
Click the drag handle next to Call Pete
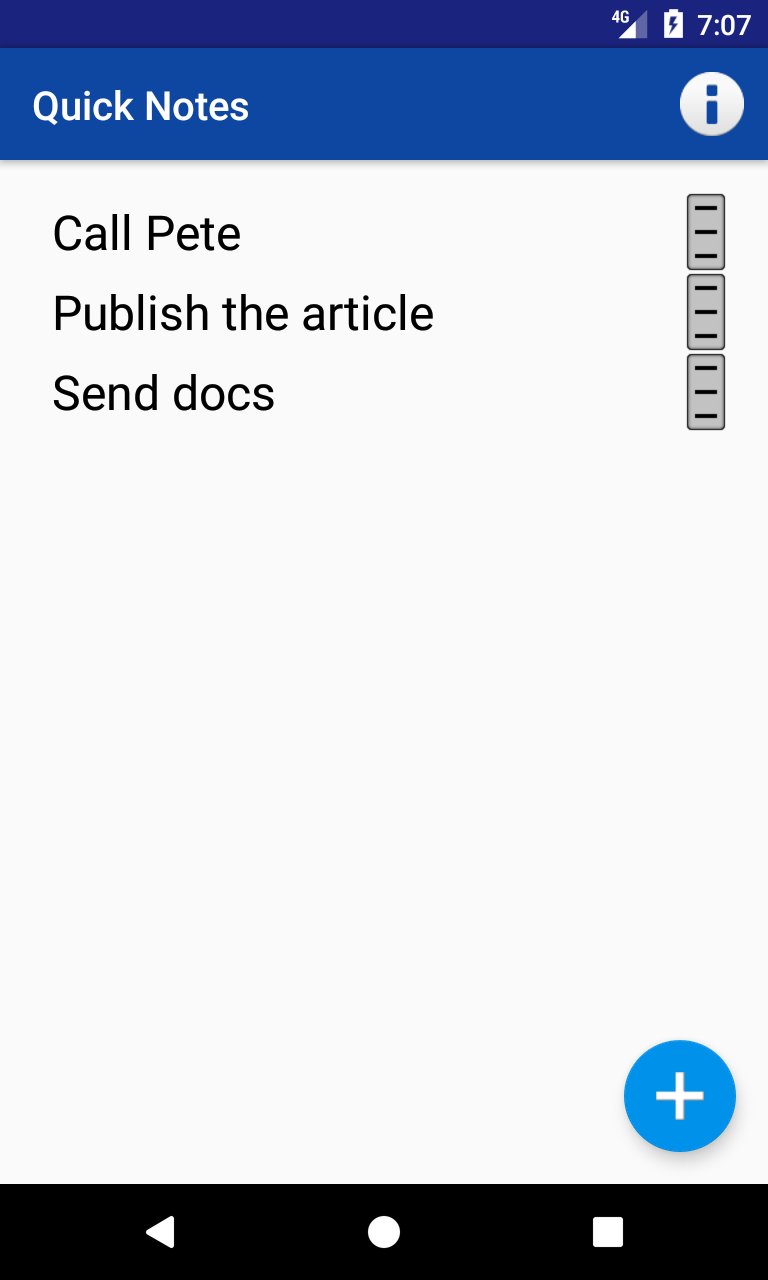point(704,232)
